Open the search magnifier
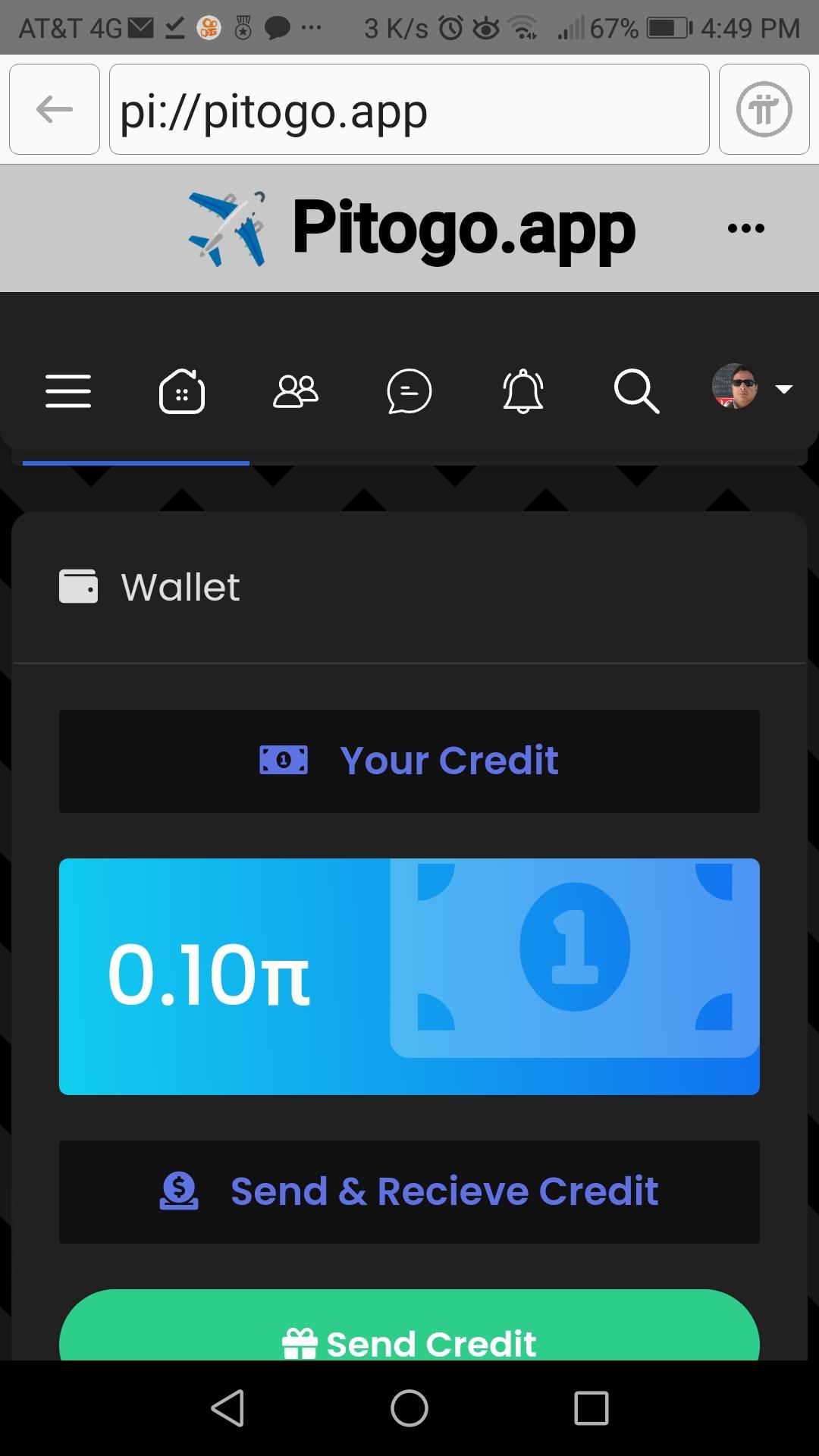The image size is (819, 1456). pos(636,391)
